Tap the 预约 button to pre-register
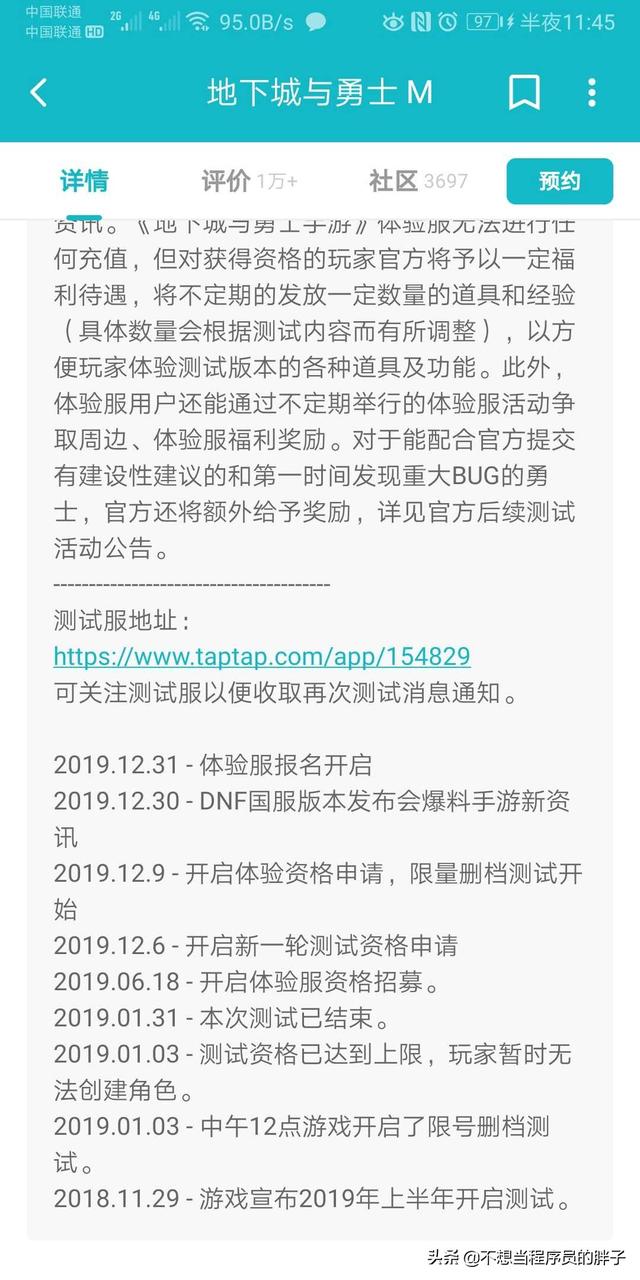 coord(559,181)
